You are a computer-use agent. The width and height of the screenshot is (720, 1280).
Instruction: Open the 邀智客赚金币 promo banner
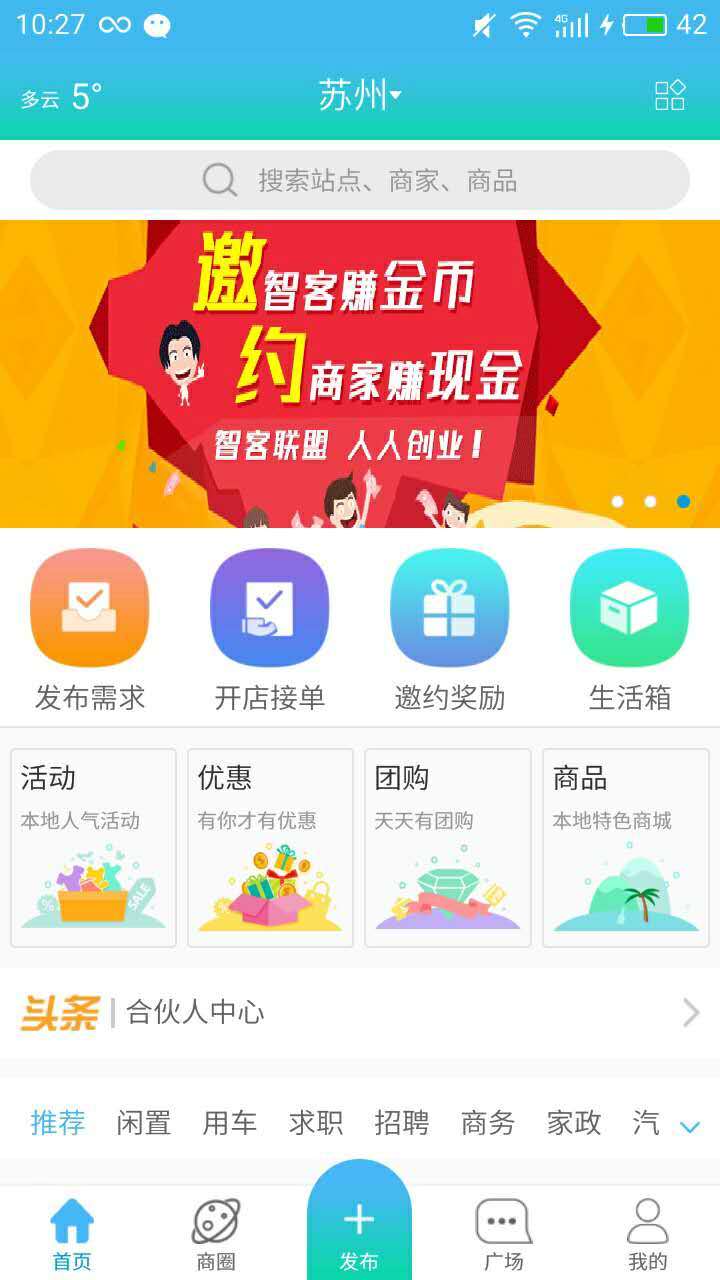point(360,373)
